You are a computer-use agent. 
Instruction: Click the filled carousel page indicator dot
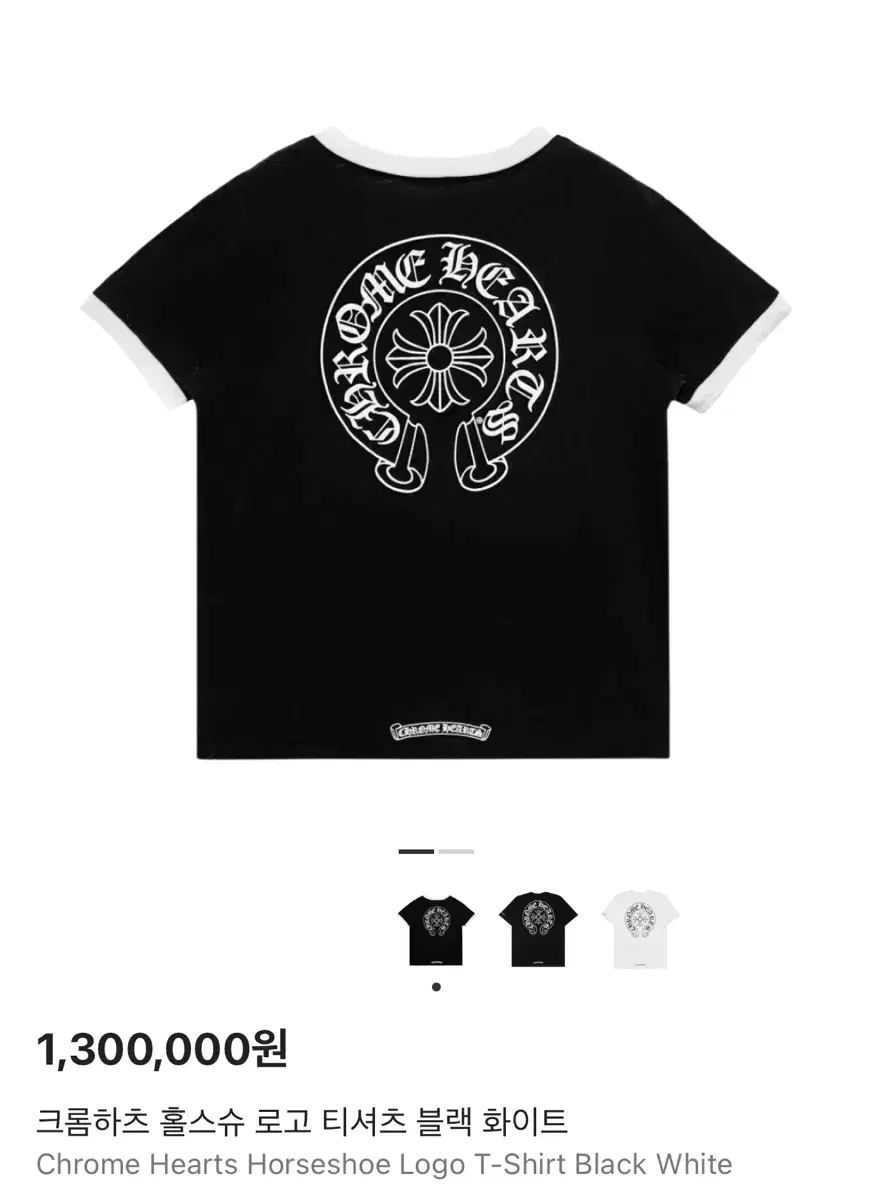[x=437, y=985]
